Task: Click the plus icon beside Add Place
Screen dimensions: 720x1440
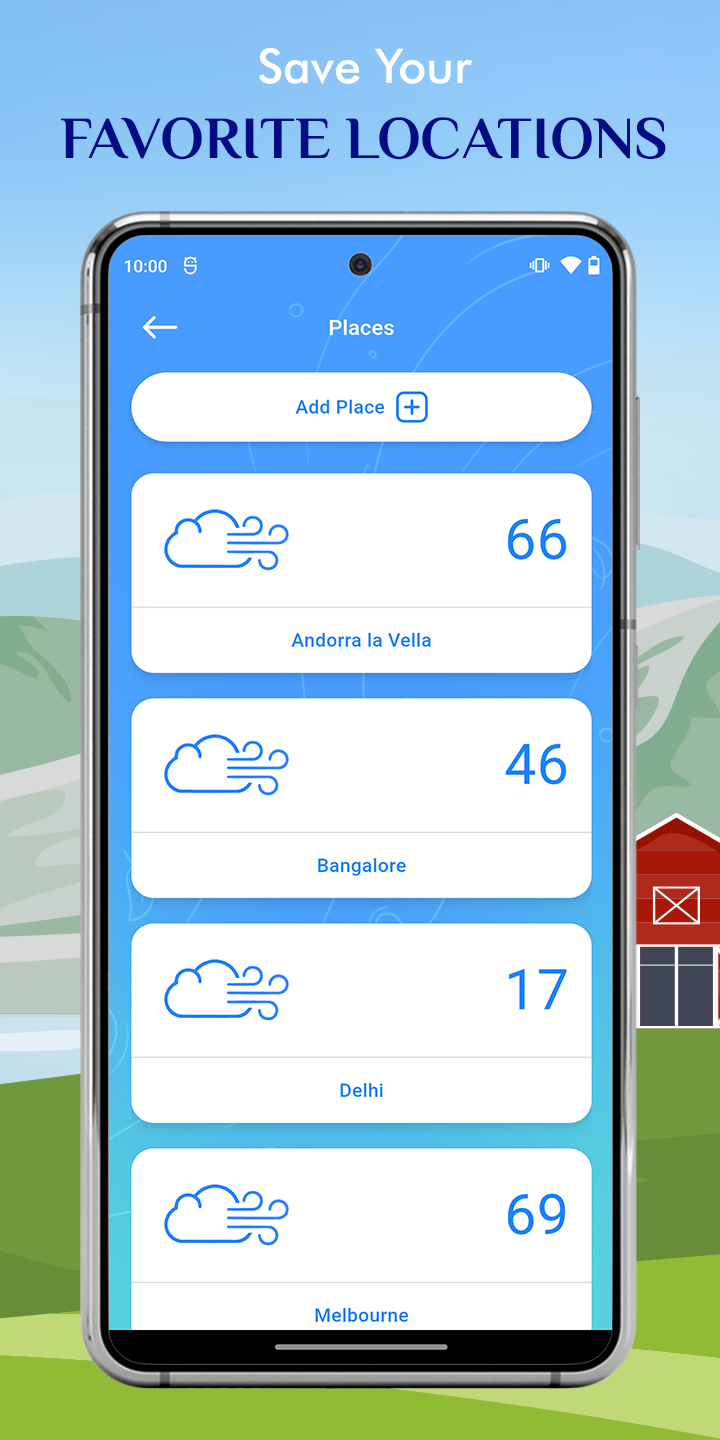Action: [x=411, y=407]
